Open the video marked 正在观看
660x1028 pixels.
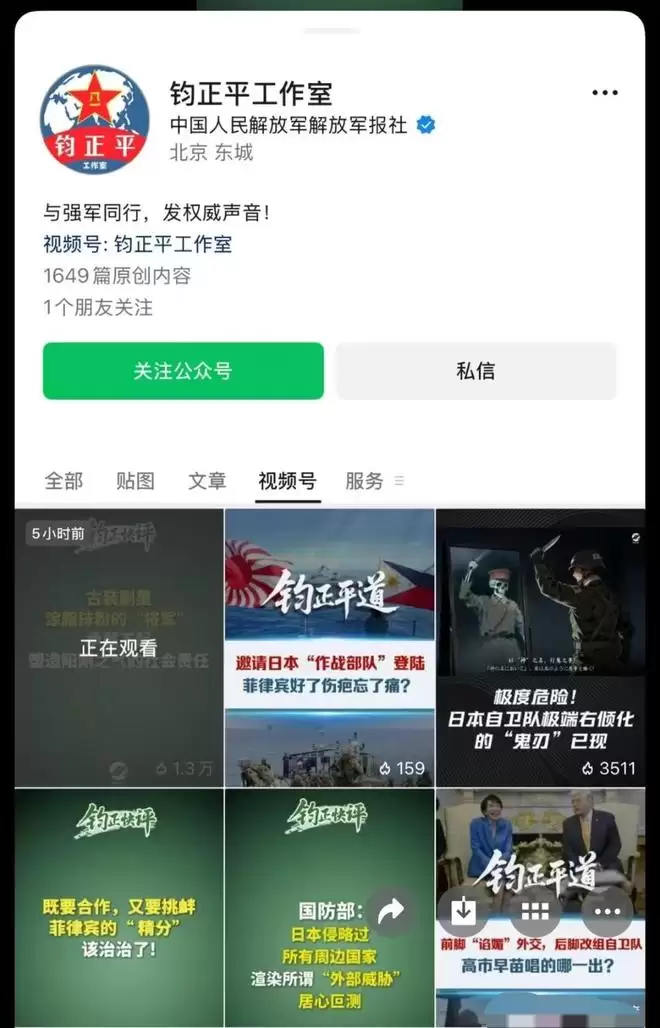point(119,648)
